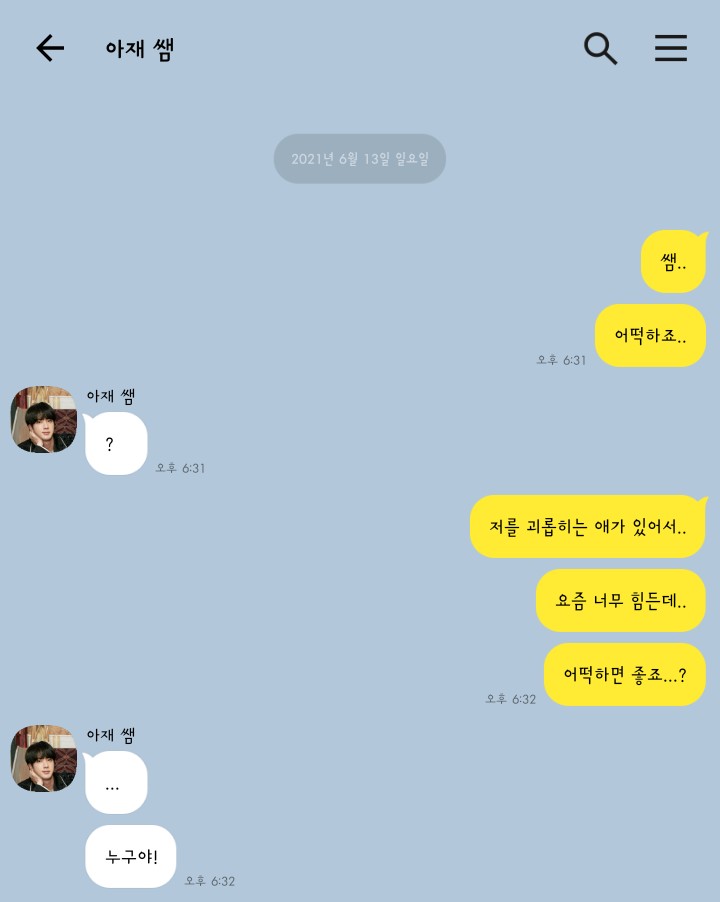The width and height of the screenshot is (720, 902).
Task: Go back from the 아재 쌤 chat
Action: coord(50,48)
